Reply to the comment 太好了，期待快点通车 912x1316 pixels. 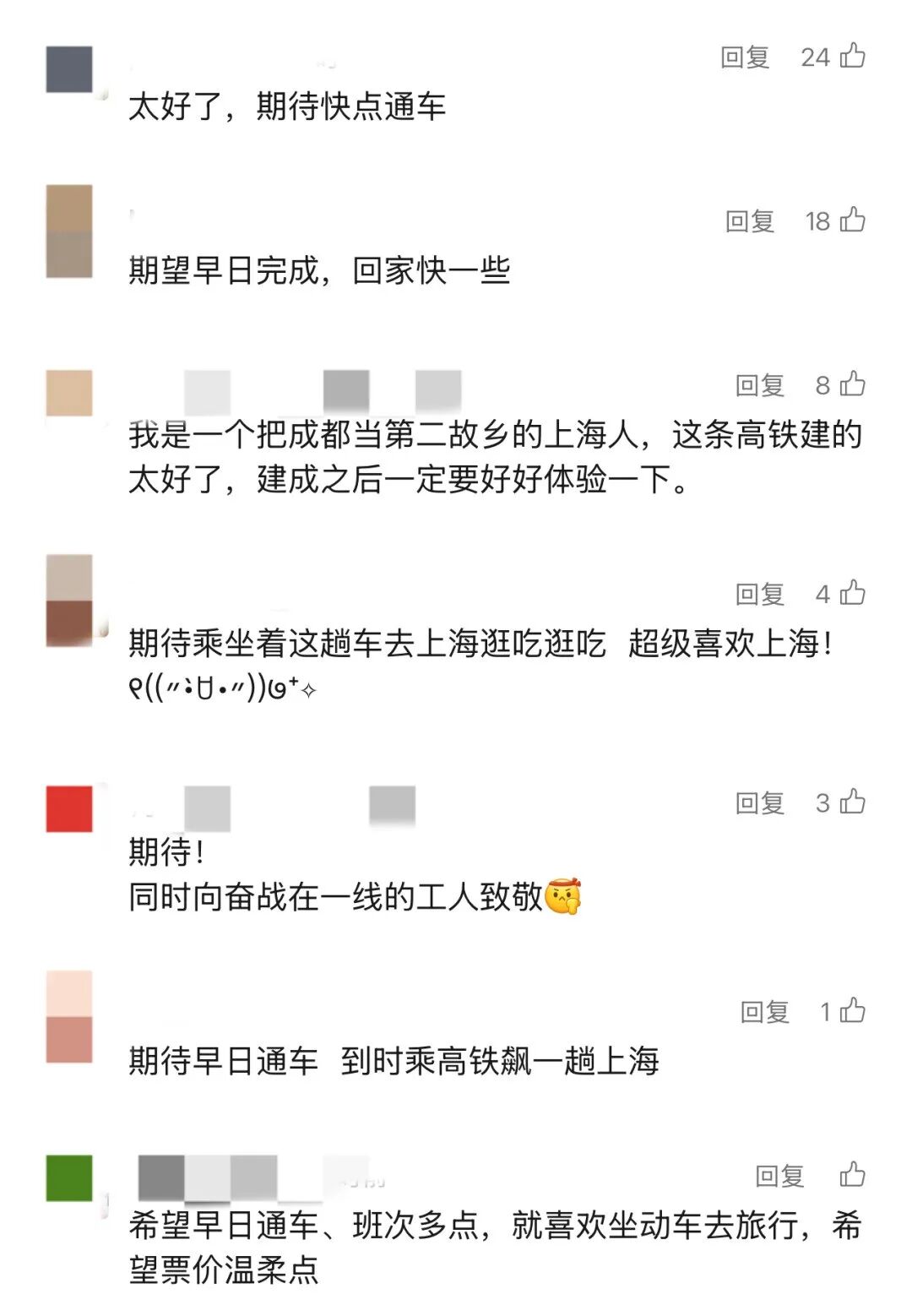744,57
